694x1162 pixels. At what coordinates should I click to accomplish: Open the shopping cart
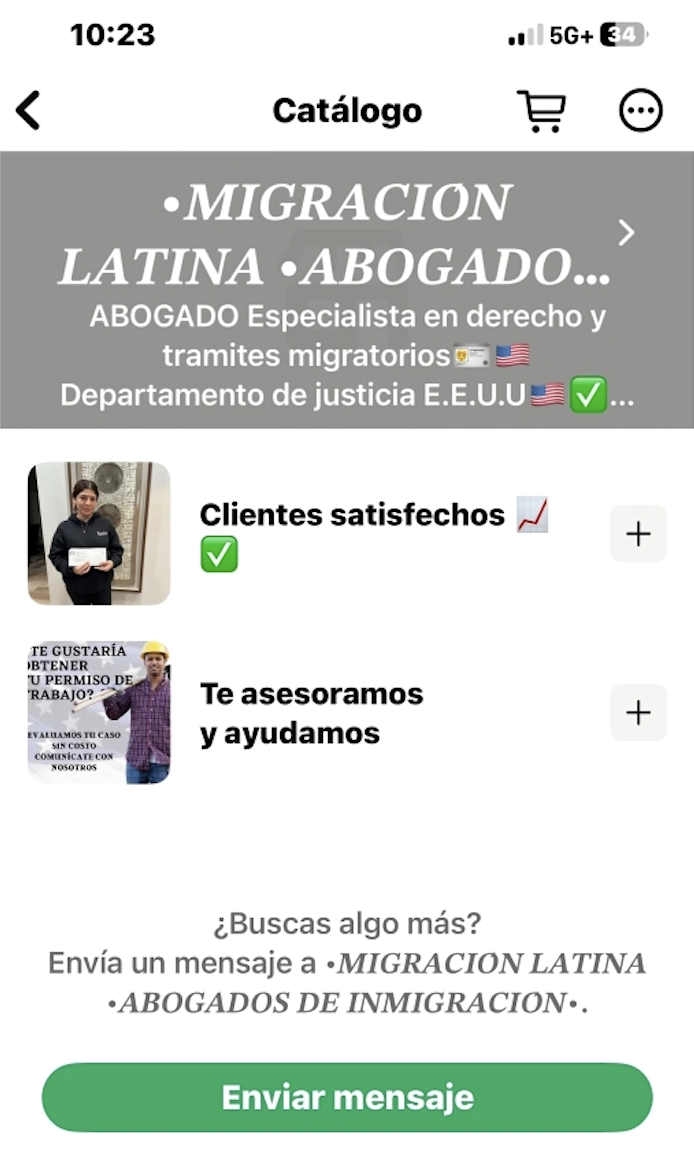tap(541, 111)
